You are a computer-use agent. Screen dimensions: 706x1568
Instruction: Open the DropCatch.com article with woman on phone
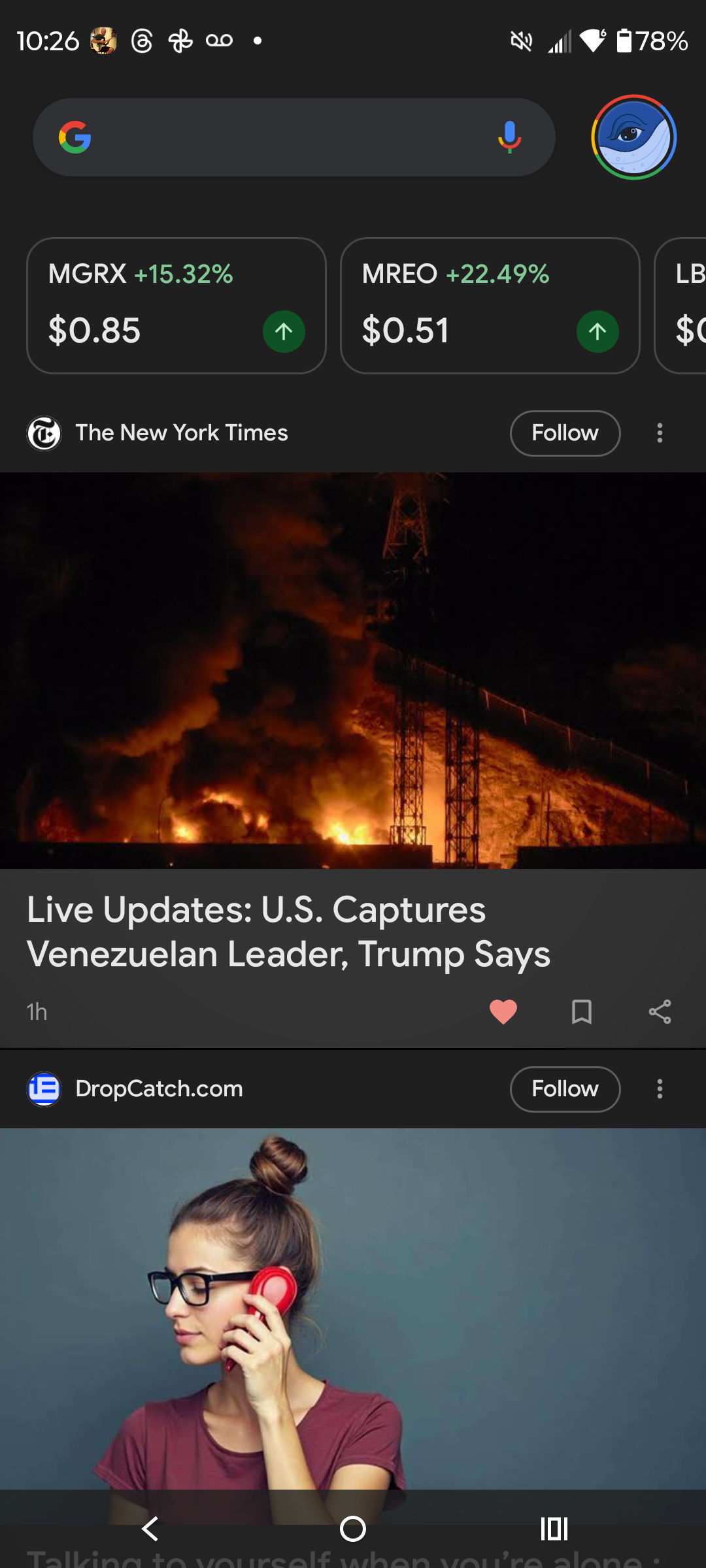click(x=353, y=1307)
